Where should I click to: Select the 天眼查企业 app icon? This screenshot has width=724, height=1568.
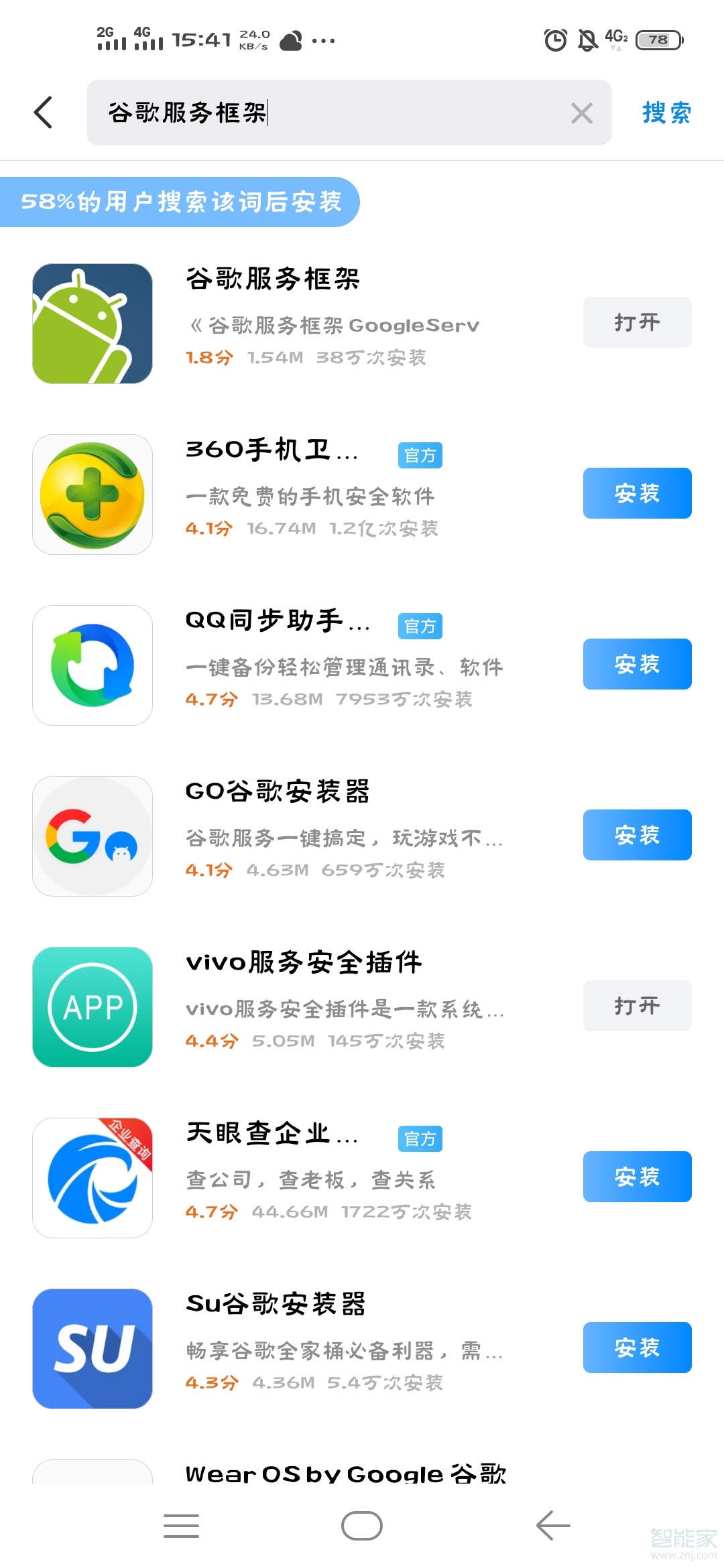coord(92,1177)
